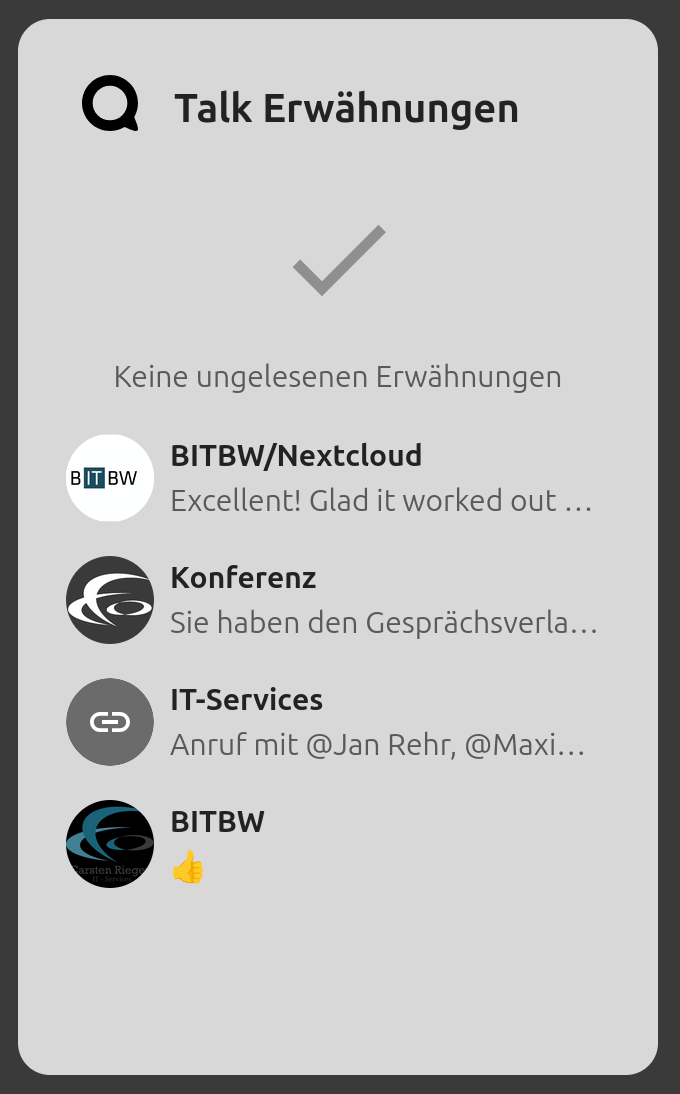Open the IT-Services conversation
Viewport: 680px width, 1094px height.
pyautogui.click(x=338, y=722)
